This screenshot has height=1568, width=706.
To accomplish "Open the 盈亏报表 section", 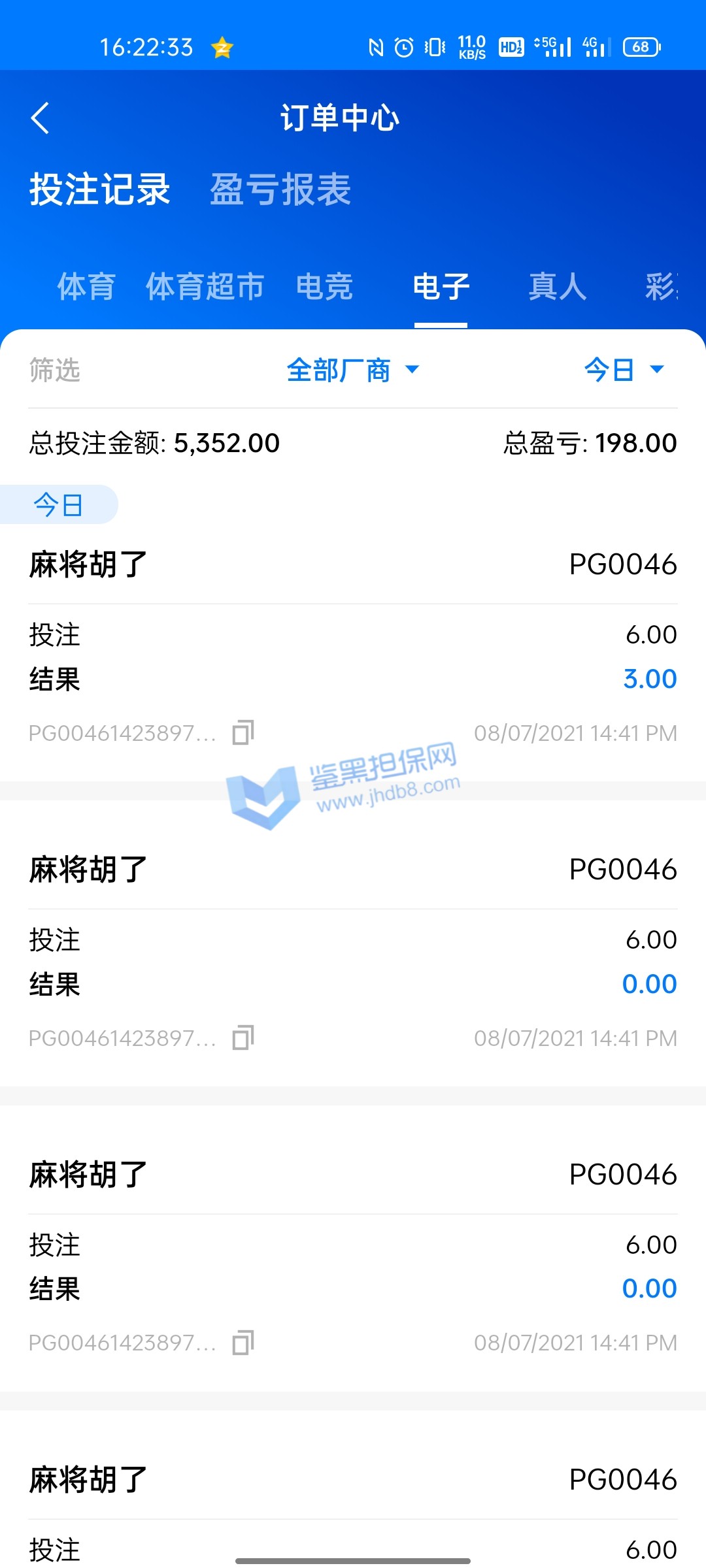I will coord(280,189).
